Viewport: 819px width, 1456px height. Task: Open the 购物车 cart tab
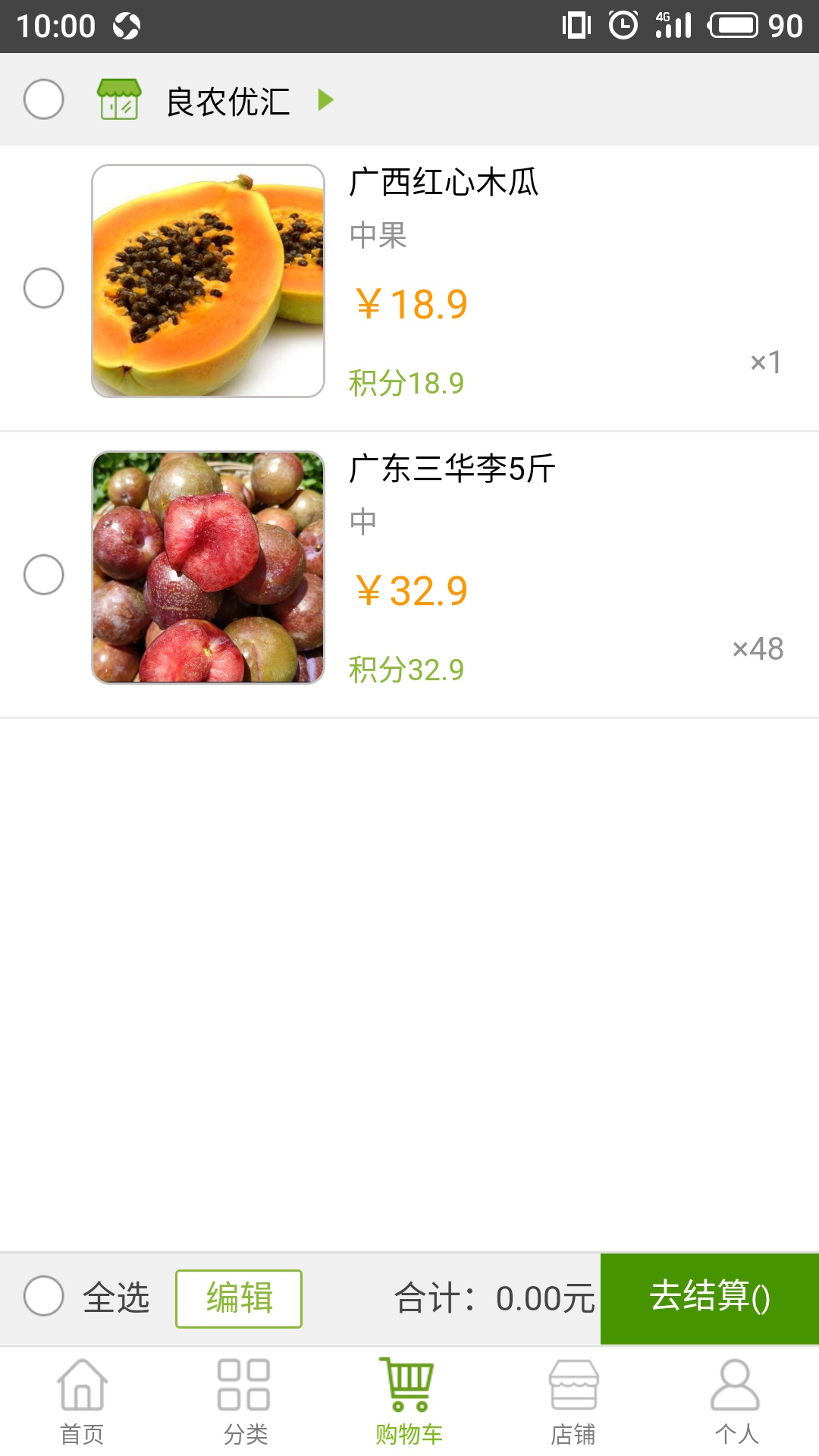409,1401
